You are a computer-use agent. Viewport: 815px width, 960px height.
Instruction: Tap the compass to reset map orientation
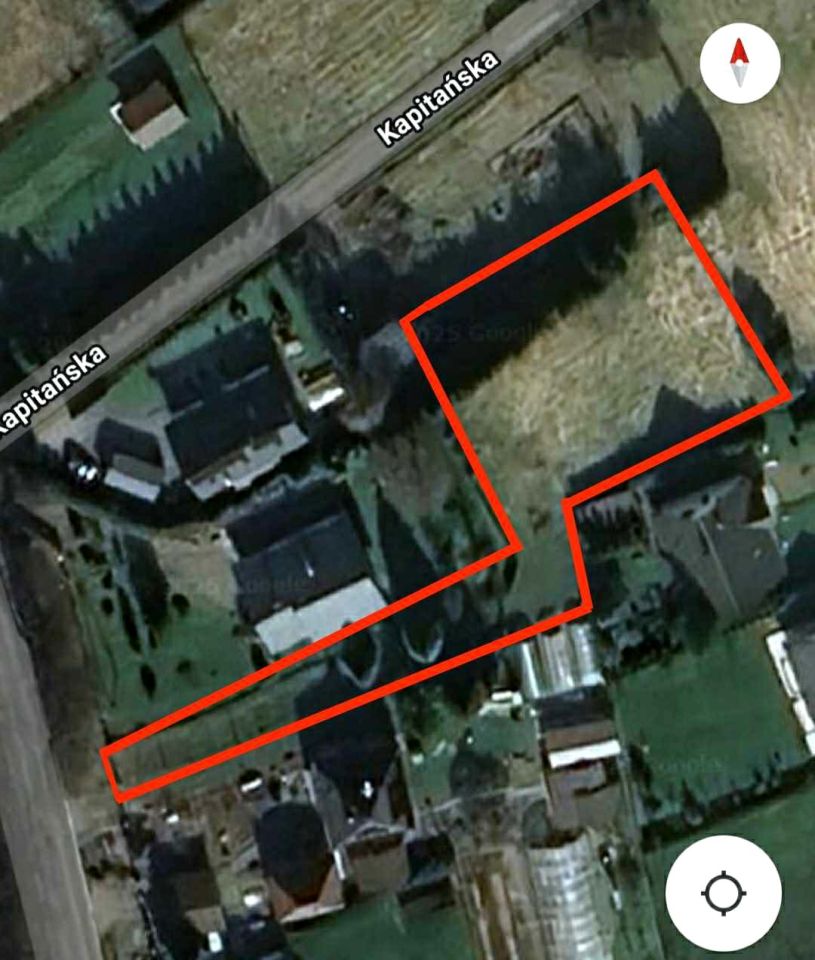click(x=740, y=64)
